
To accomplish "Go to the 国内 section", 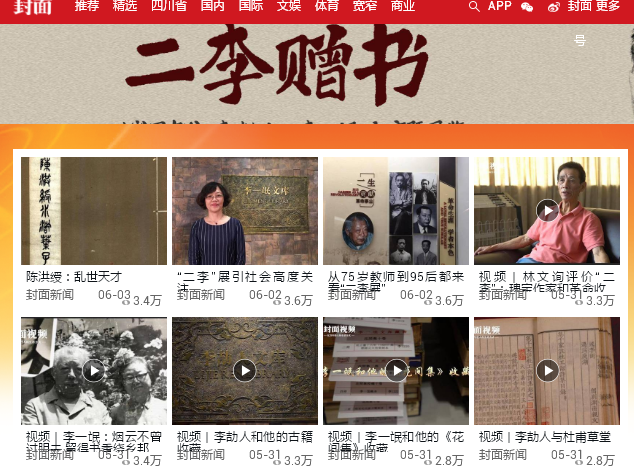I will point(212,6).
